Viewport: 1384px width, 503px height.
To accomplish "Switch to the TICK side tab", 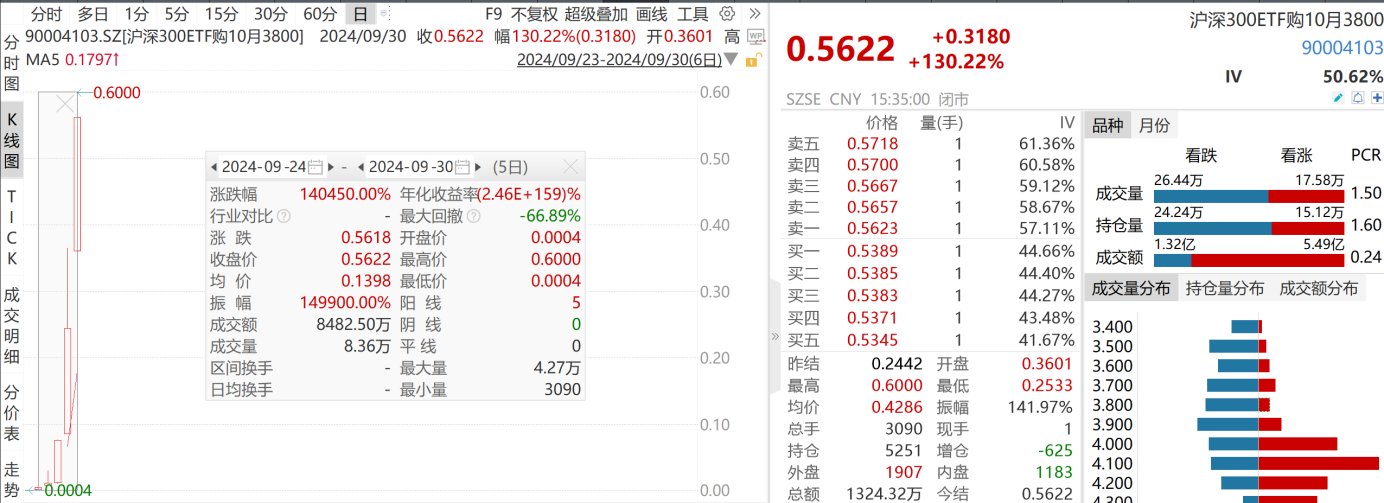I will point(12,228).
